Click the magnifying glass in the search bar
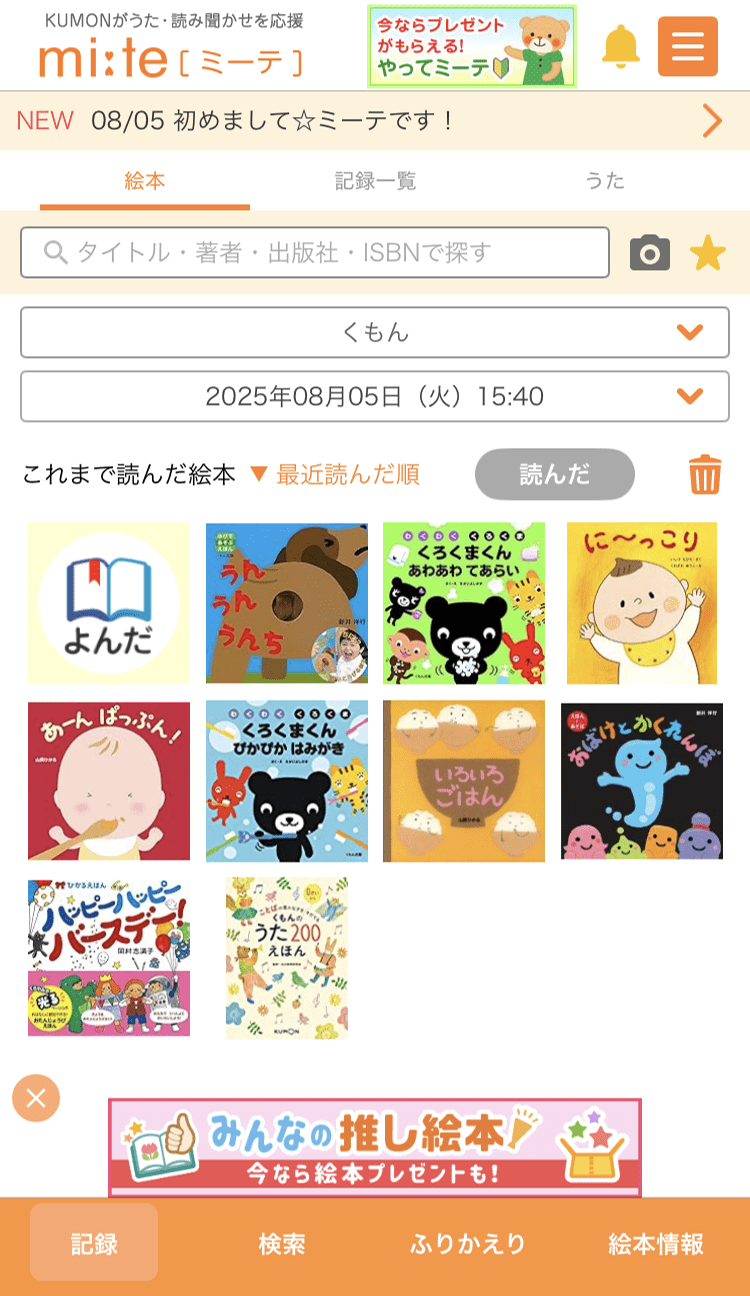This screenshot has height=1296, width=750. (54, 252)
